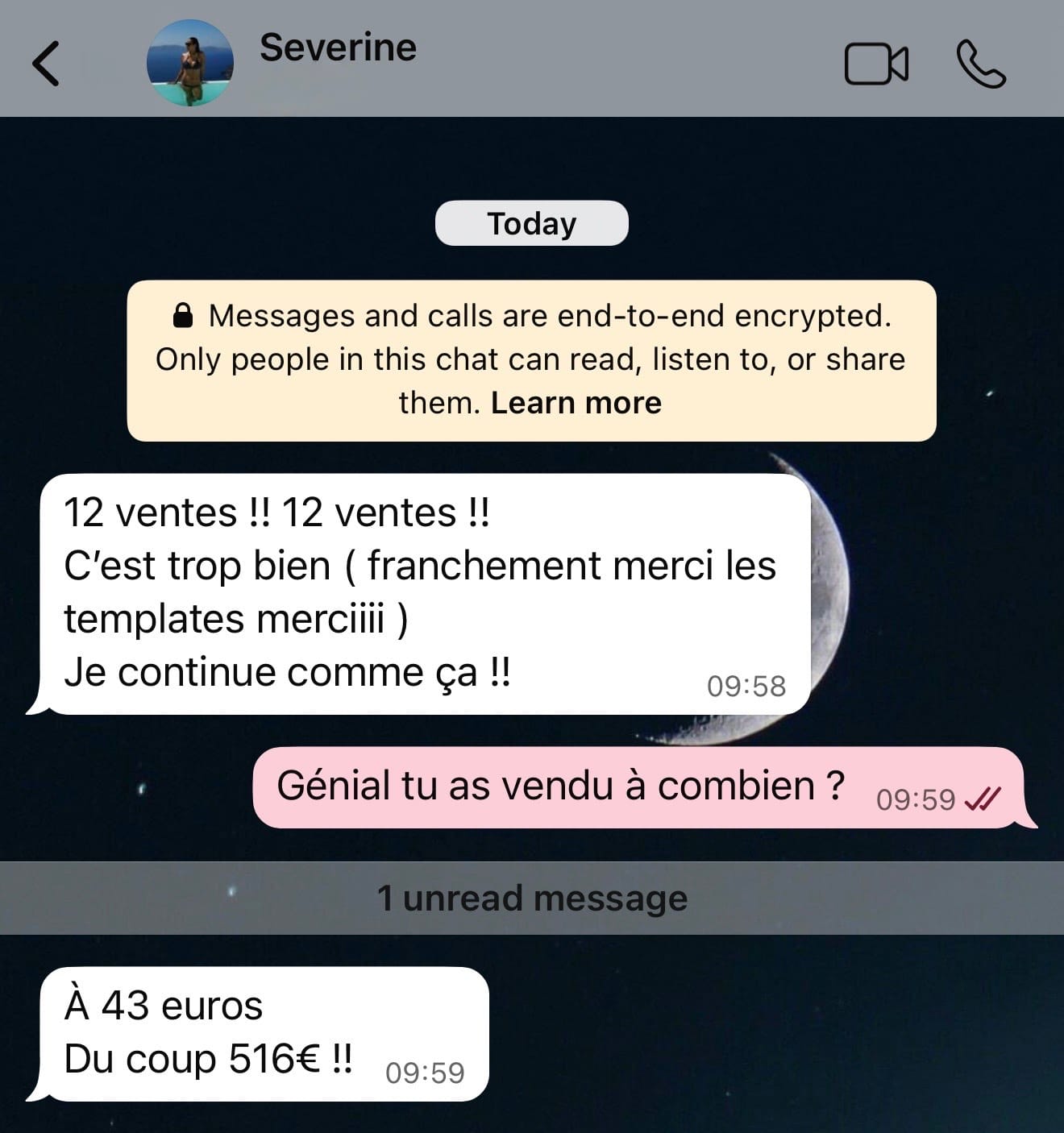Screen dimensions: 1064x1133
Task: Go back to the chat list
Action: click(46, 64)
